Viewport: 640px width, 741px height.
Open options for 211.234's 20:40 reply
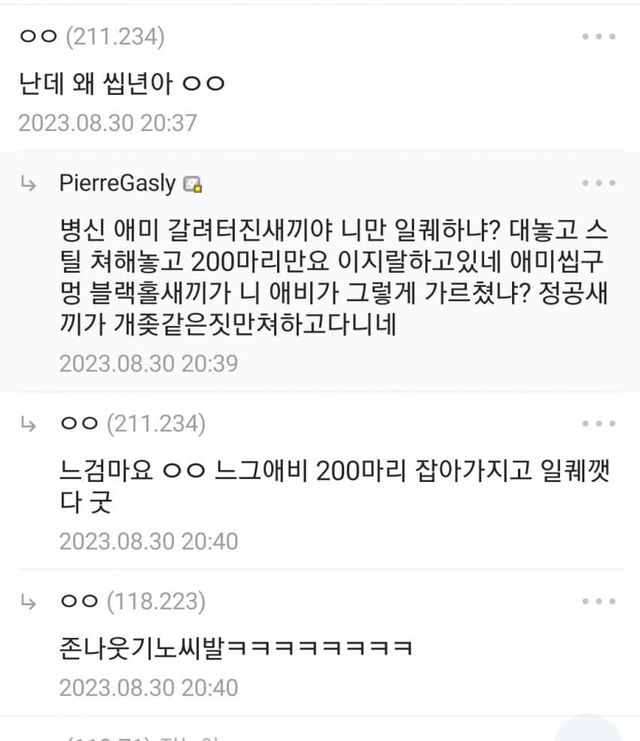tap(598, 424)
